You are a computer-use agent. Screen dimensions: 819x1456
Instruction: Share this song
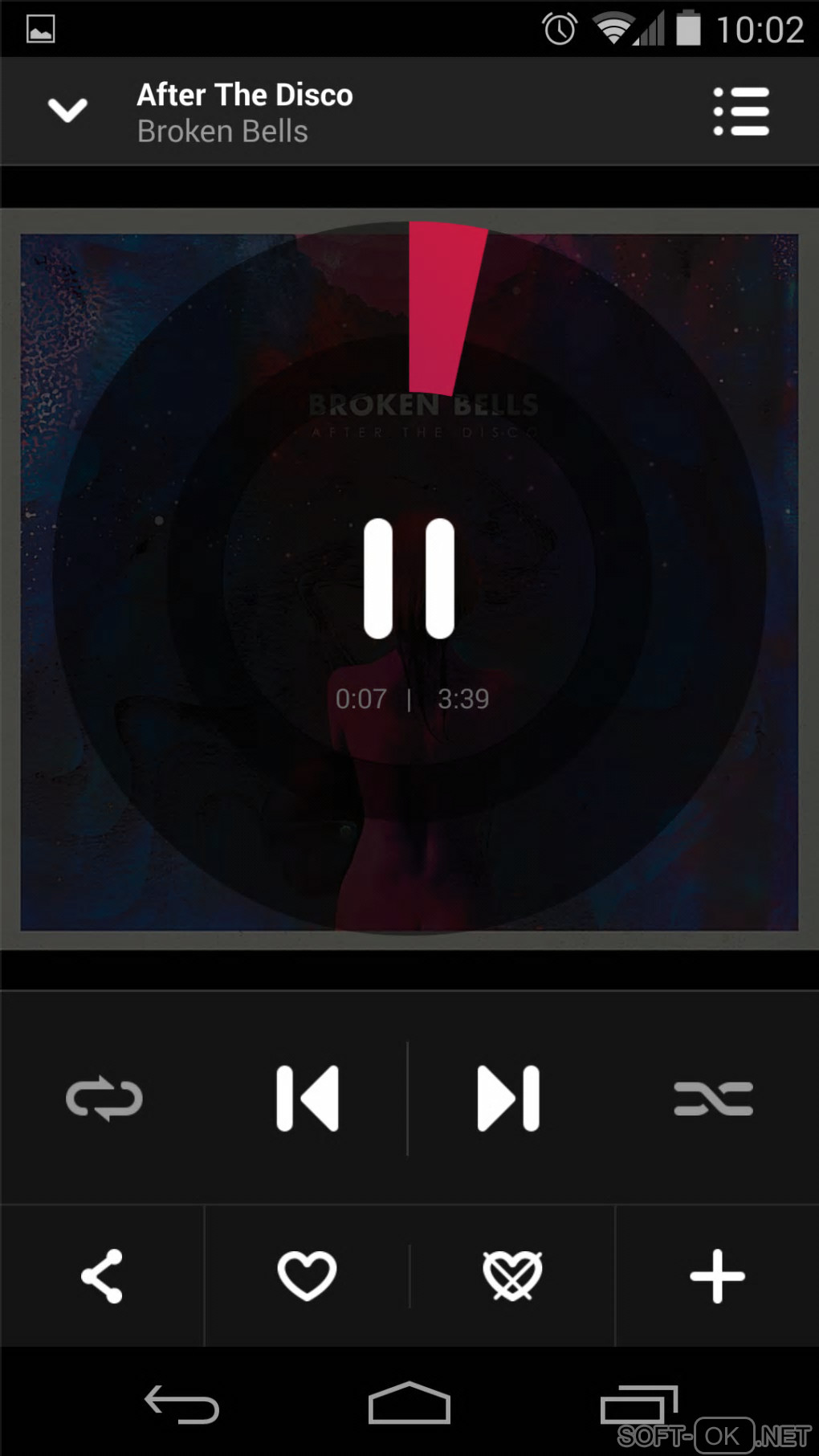102,1276
